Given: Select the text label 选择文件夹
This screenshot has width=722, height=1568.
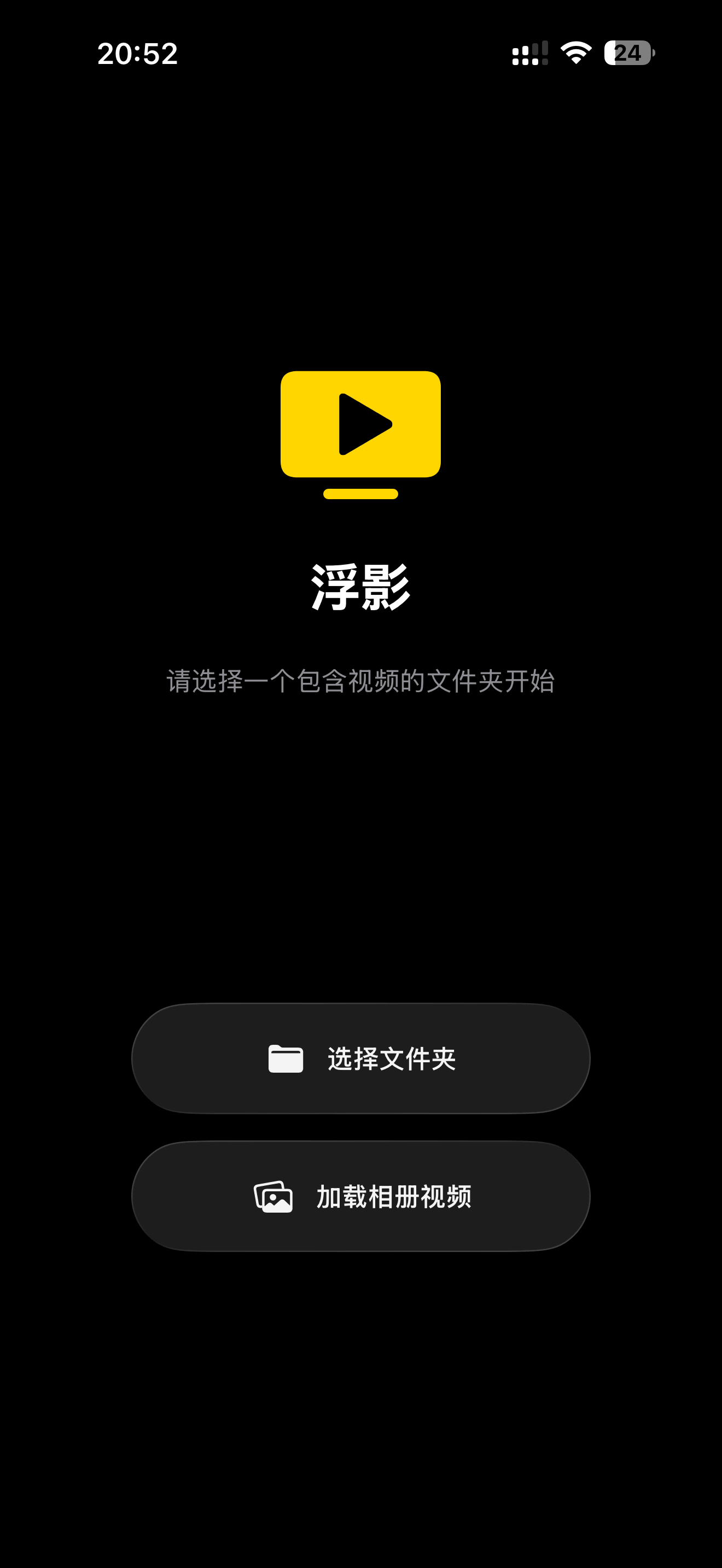Looking at the screenshot, I should pyautogui.click(x=392, y=1059).
